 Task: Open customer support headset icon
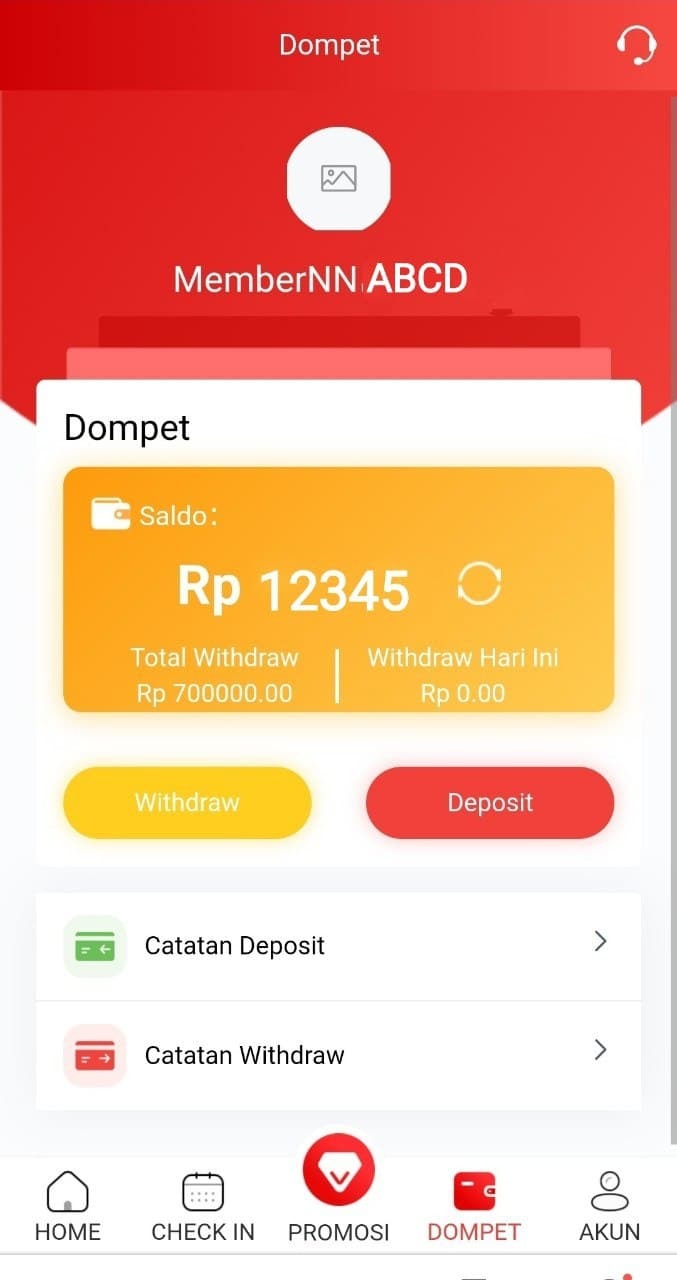[x=636, y=45]
